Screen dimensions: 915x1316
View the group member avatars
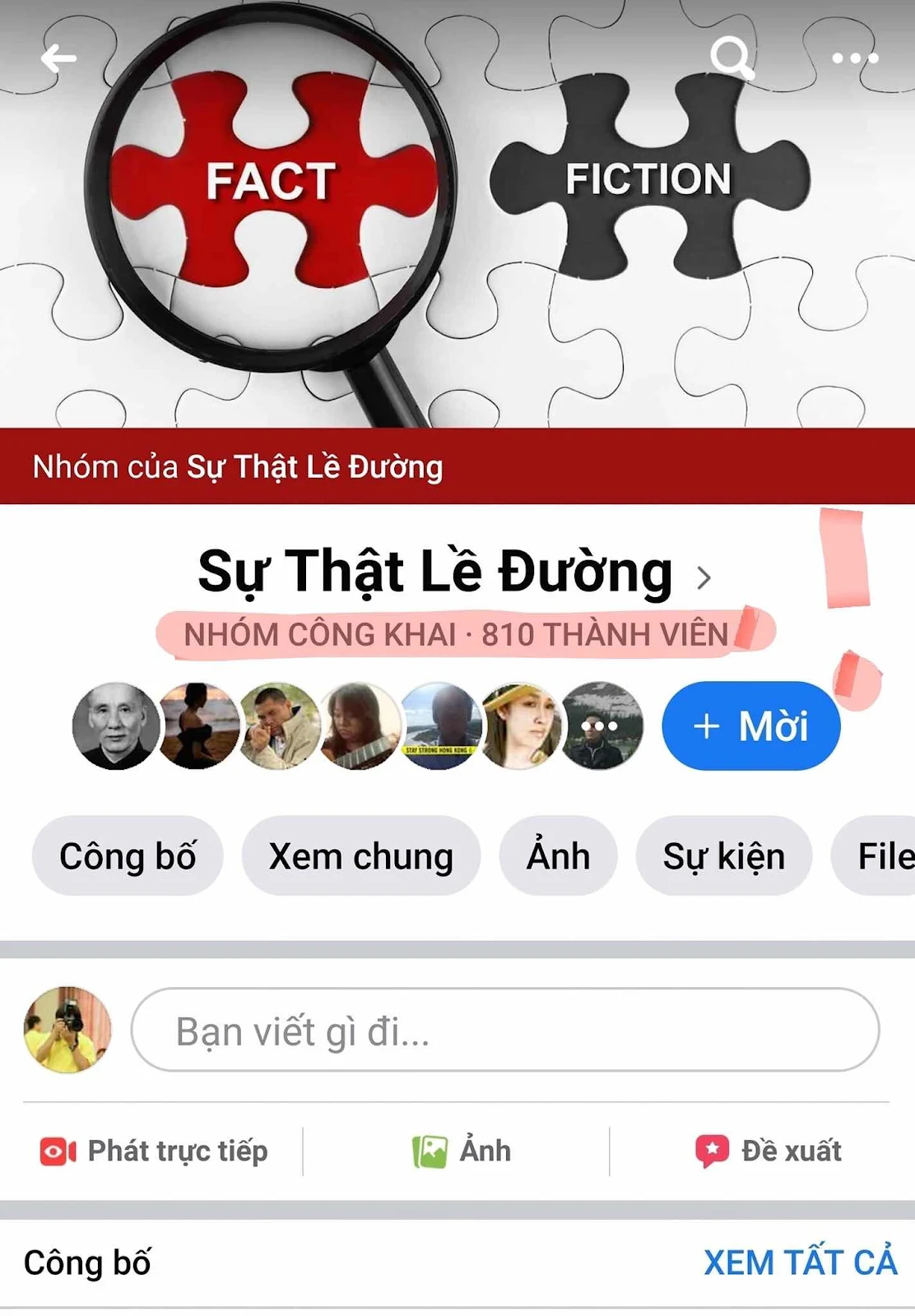(x=358, y=725)
